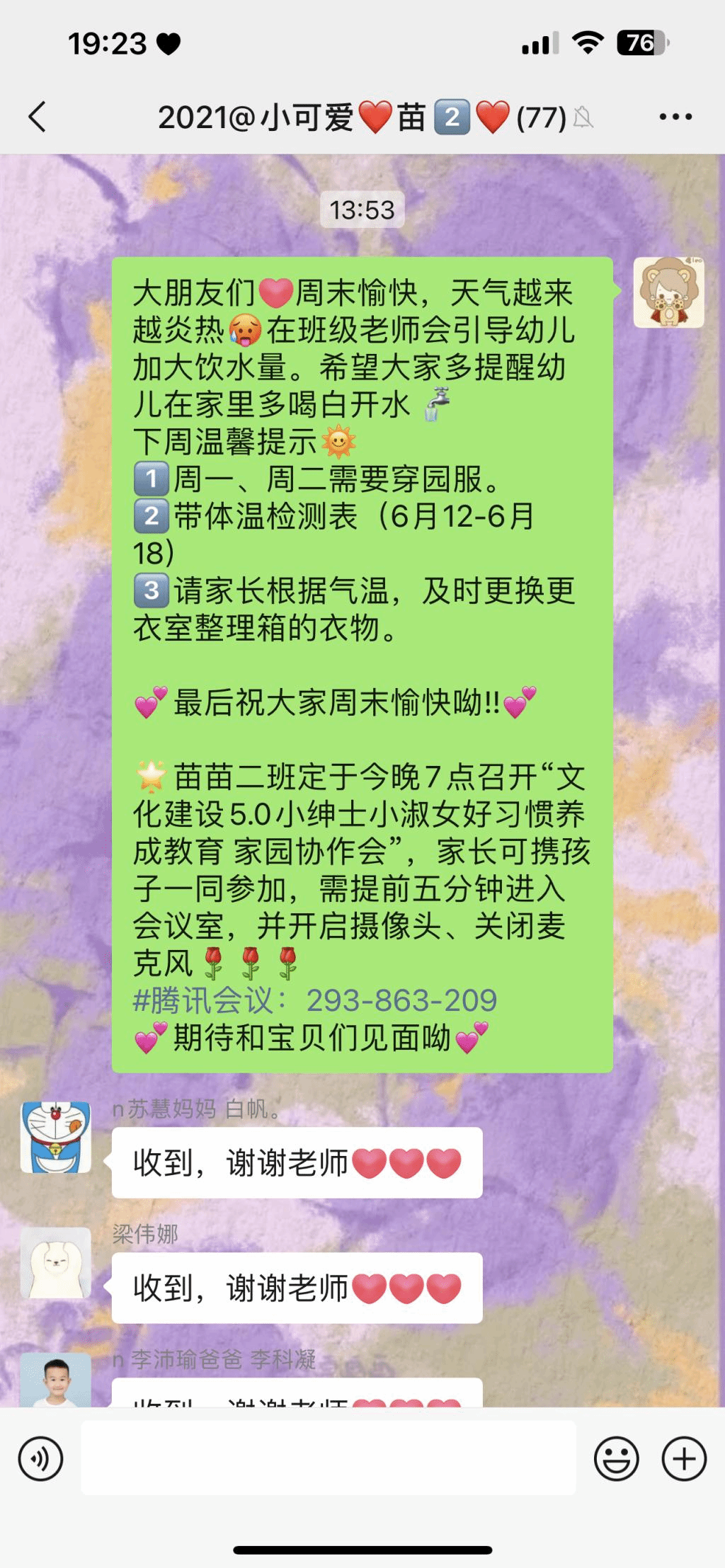Open 梁伟娜's avatar profile
725x1568 pixels.
(x=56, y=1263)
